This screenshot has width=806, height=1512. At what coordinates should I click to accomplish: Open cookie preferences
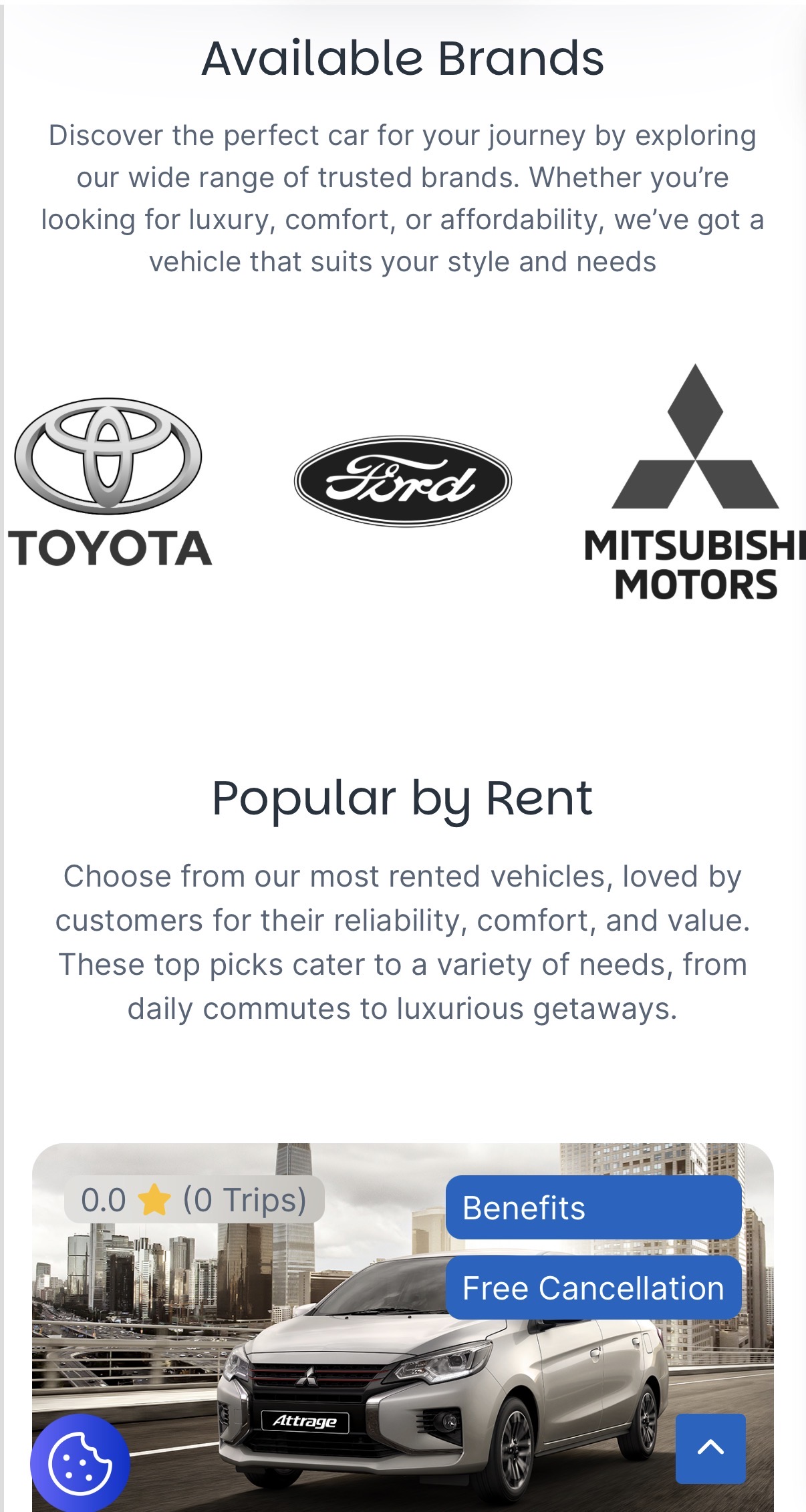pos(80,1463)
